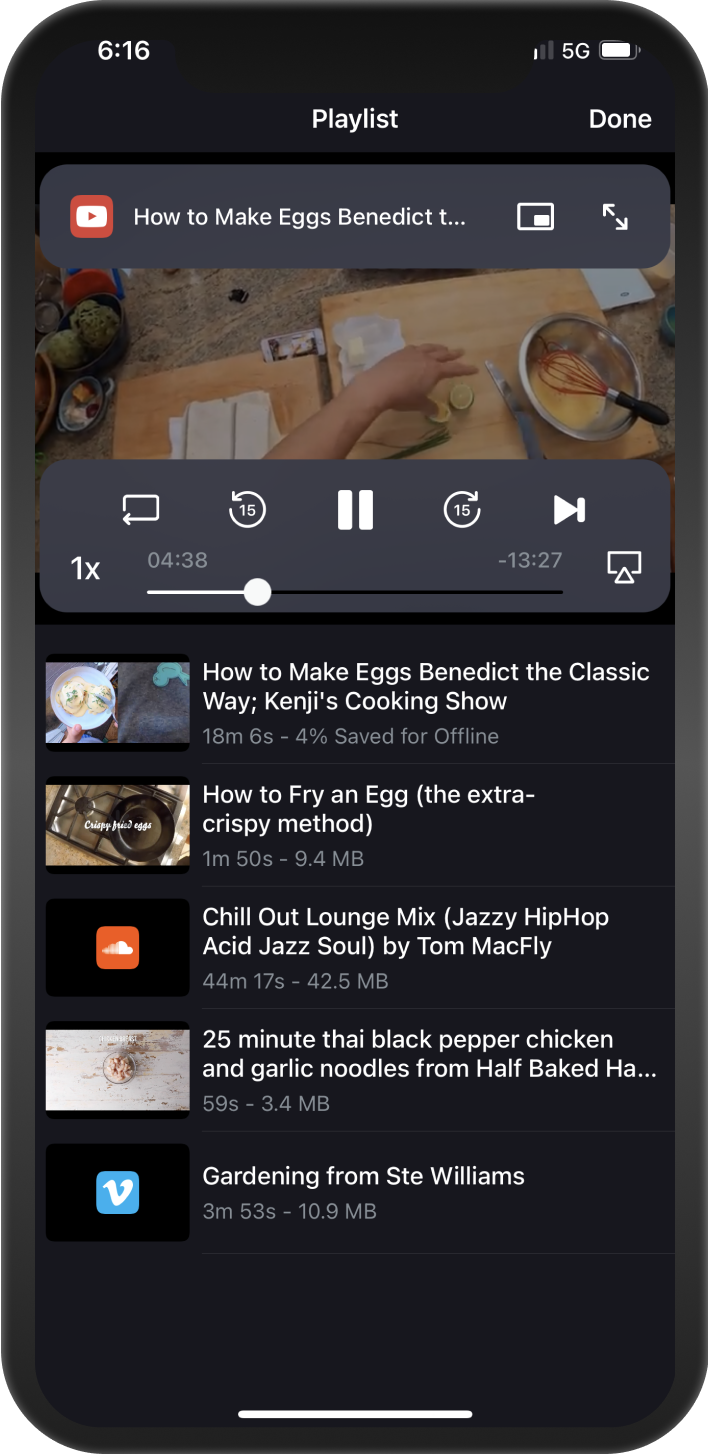
Task: Skip to the next track
Action: tap(569, 510)
